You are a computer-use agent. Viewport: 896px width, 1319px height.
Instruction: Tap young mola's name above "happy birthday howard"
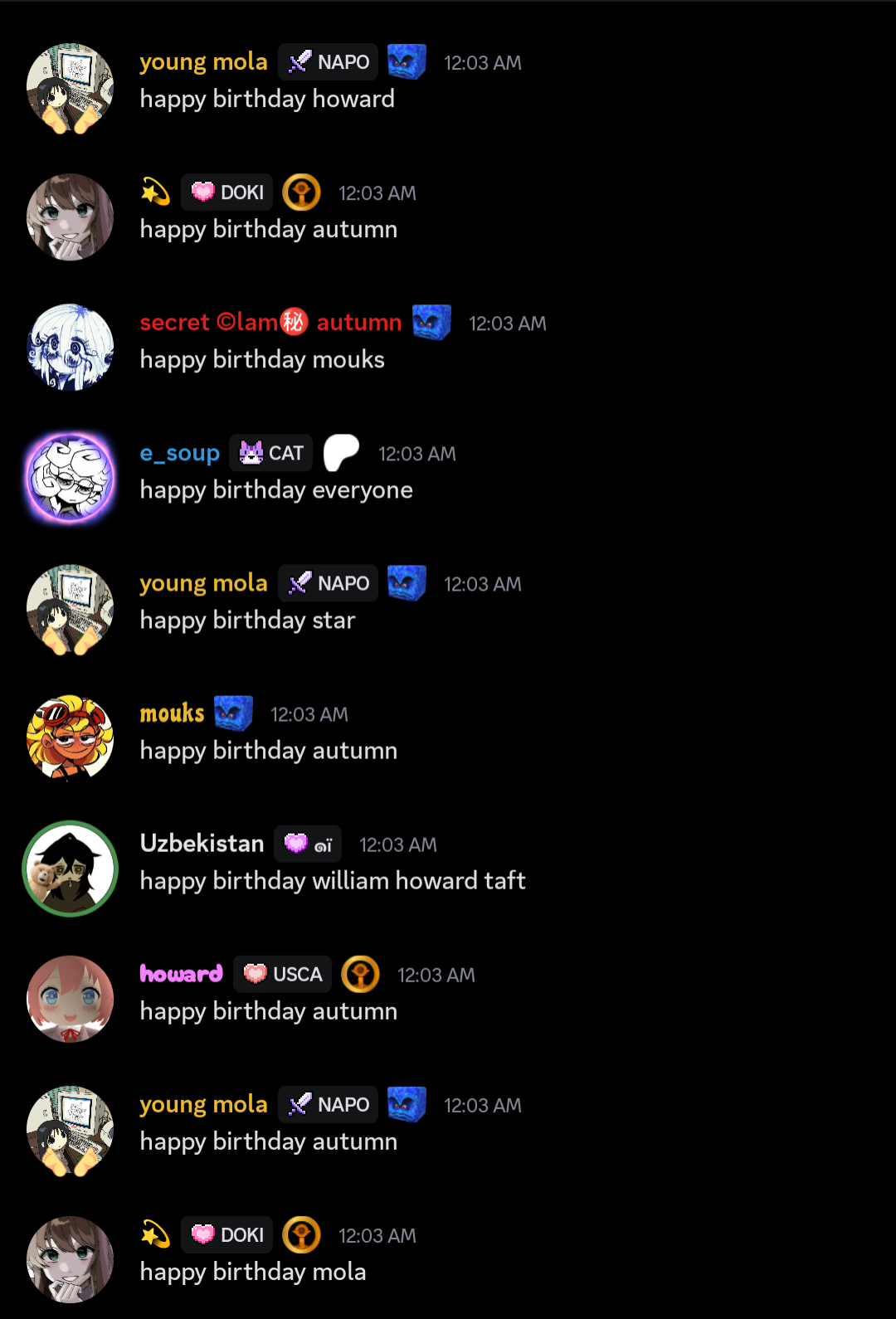pos(203,62)
